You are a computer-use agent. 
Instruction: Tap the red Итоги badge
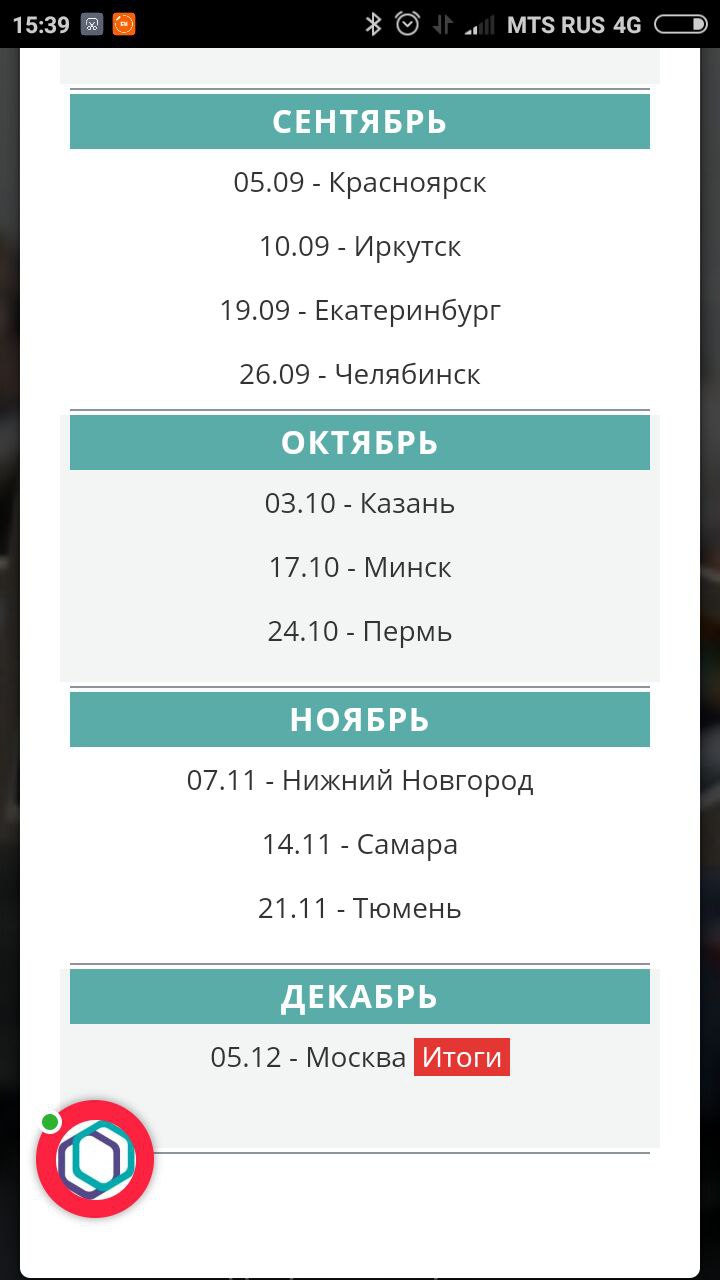pos(462,1057)
